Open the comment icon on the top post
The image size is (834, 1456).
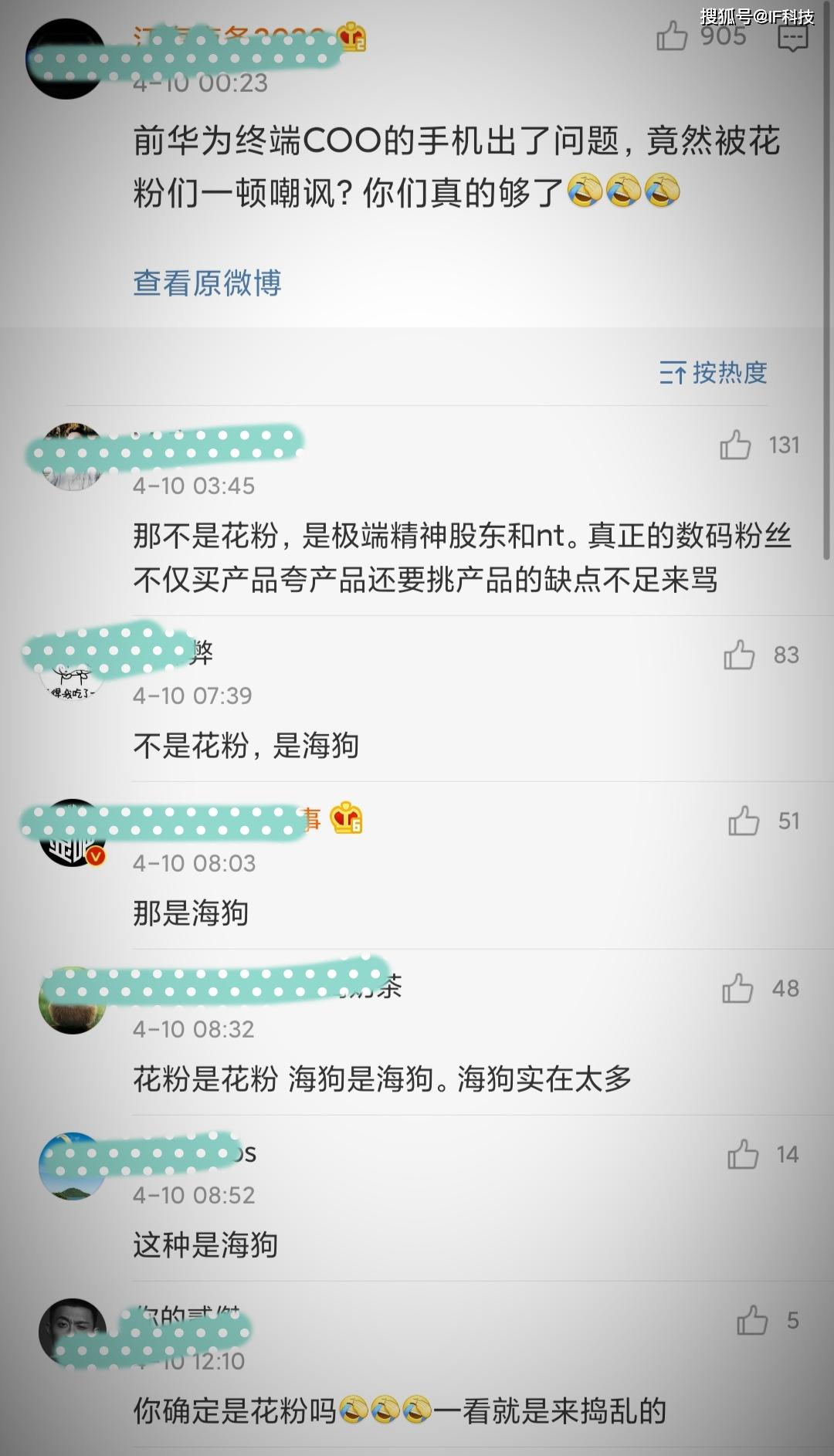pyautogui.click(x=793, y=37)
